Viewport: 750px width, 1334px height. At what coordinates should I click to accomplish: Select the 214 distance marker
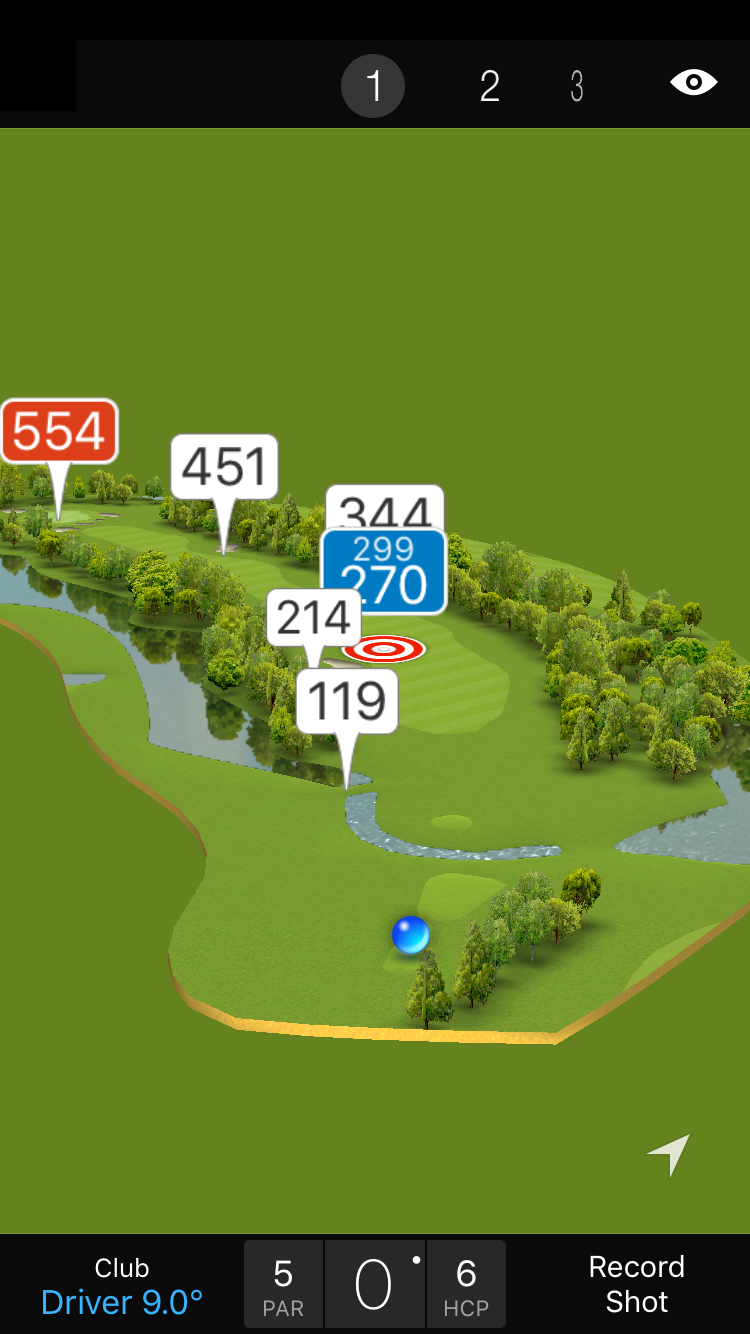313,618
